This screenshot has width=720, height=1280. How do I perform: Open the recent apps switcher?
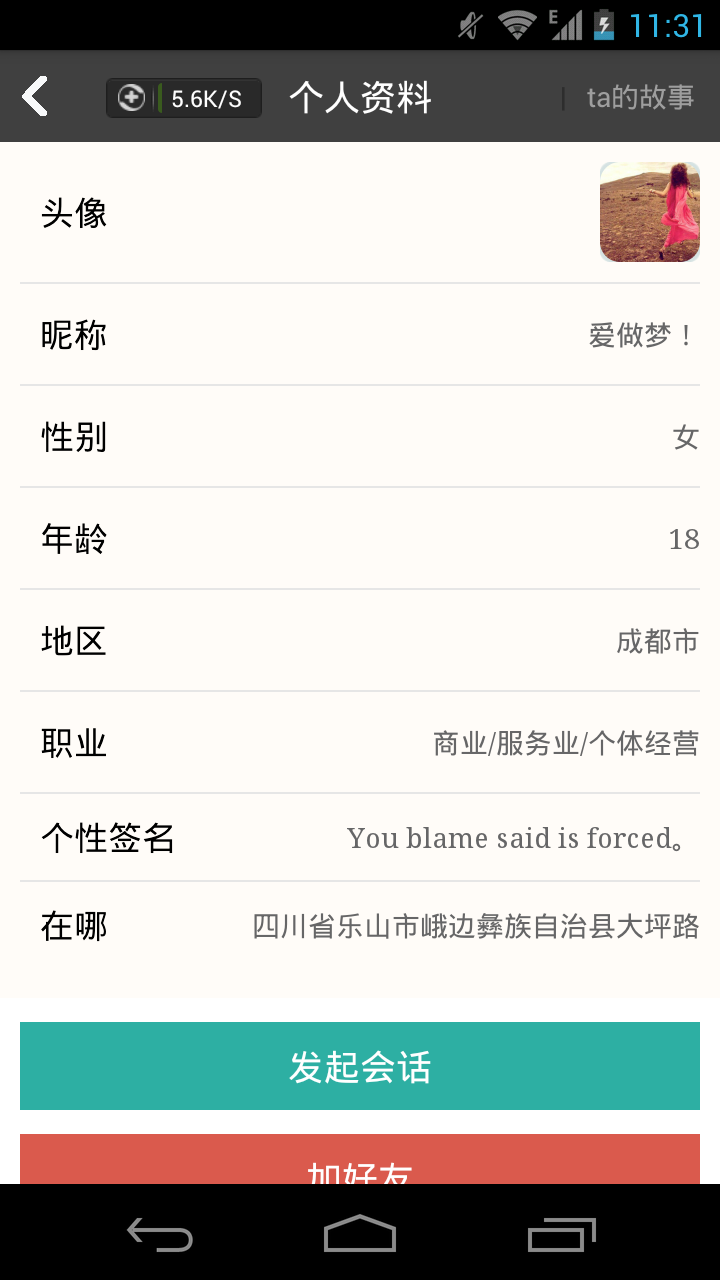560,1235
